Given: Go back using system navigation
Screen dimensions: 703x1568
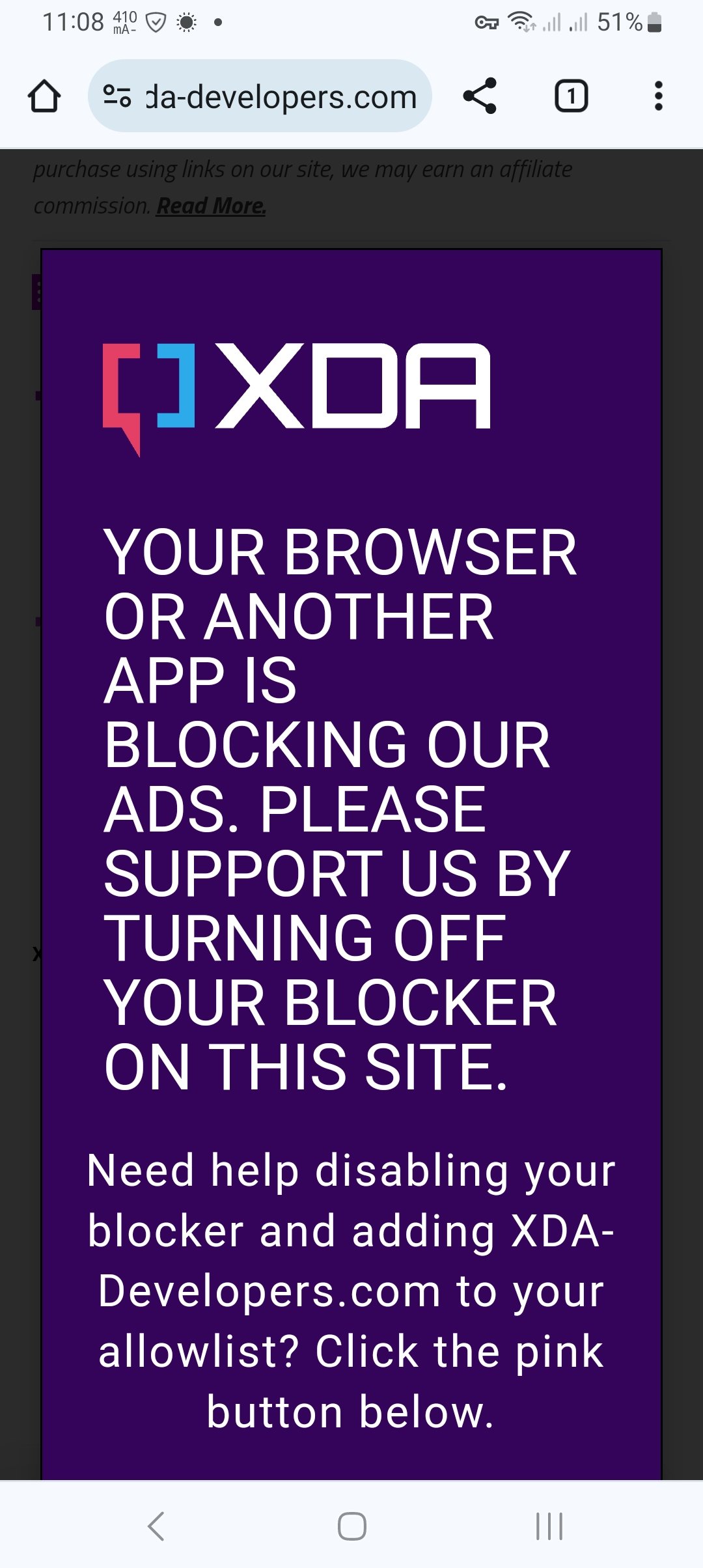Looking at the screenshot, I should tap(156, 1526).
